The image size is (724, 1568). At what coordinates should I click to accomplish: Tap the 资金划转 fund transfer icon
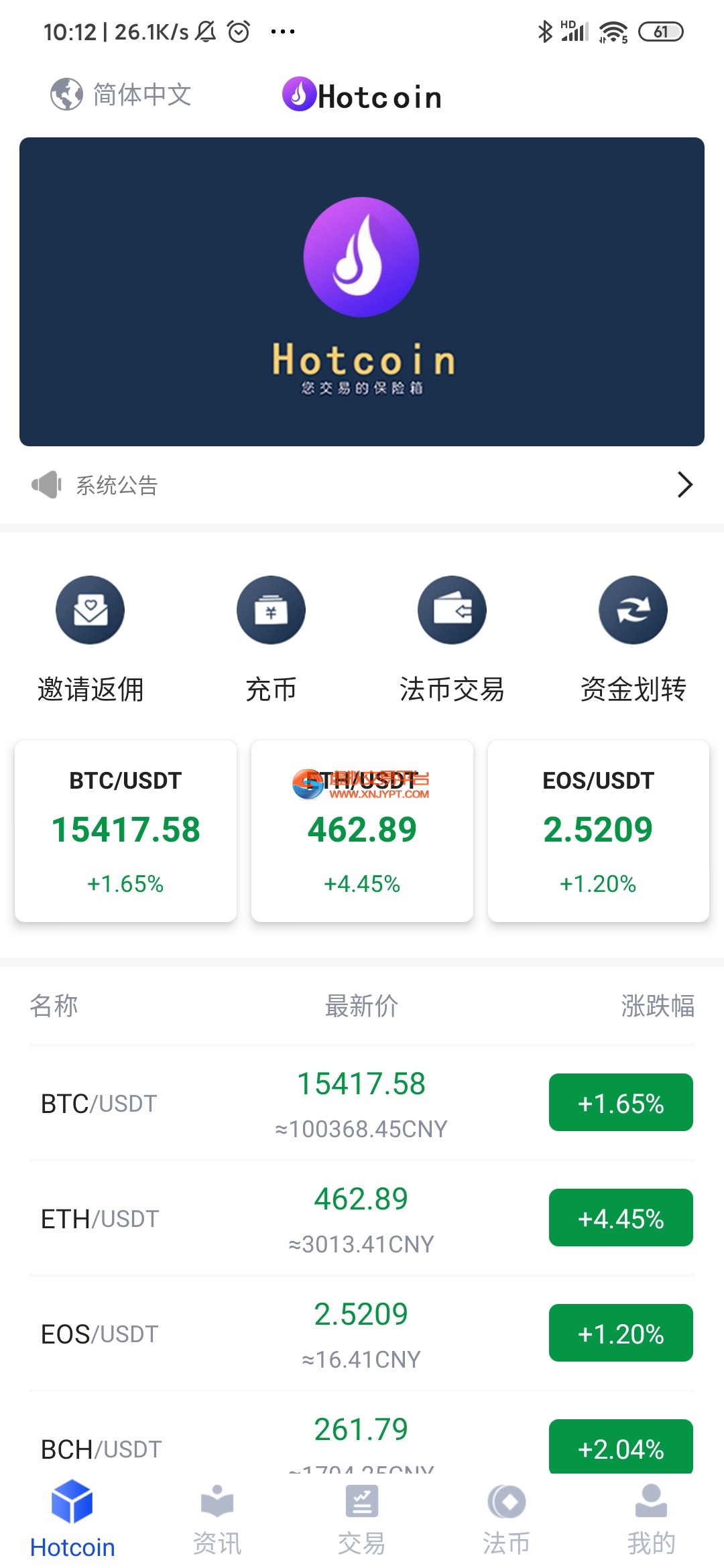point(632,610)
